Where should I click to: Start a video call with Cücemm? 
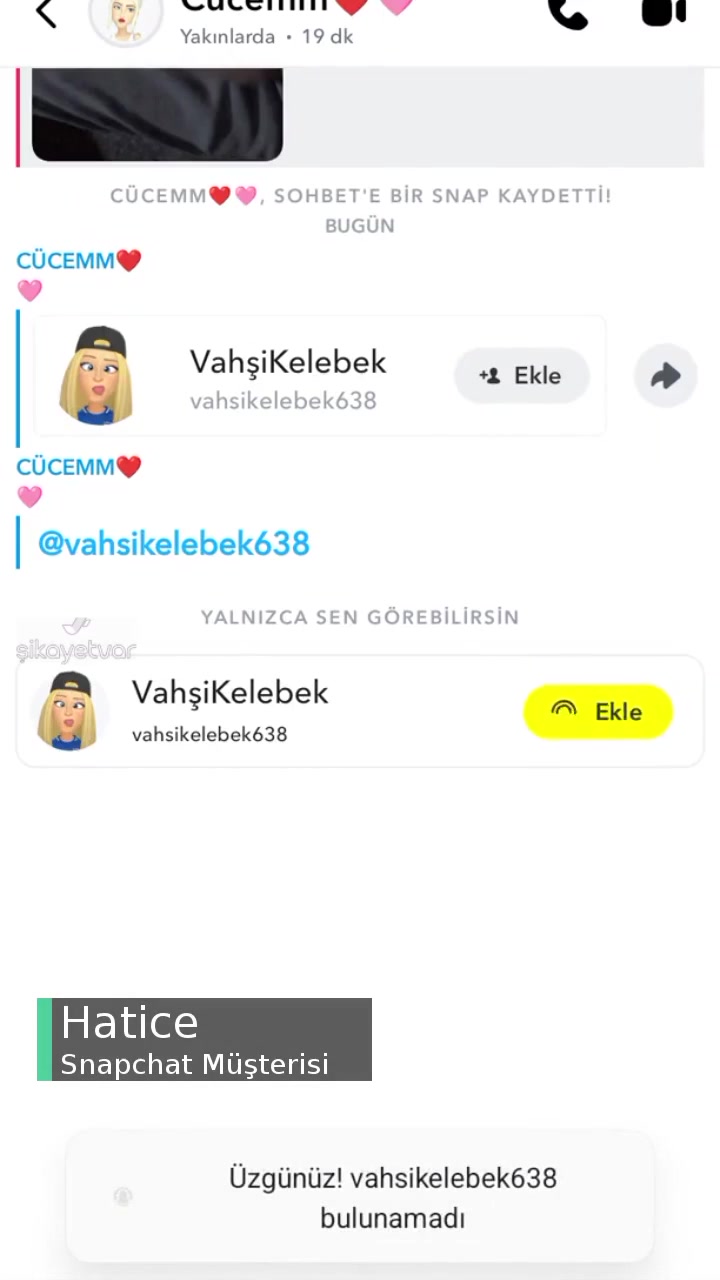[x=663, y=12]
